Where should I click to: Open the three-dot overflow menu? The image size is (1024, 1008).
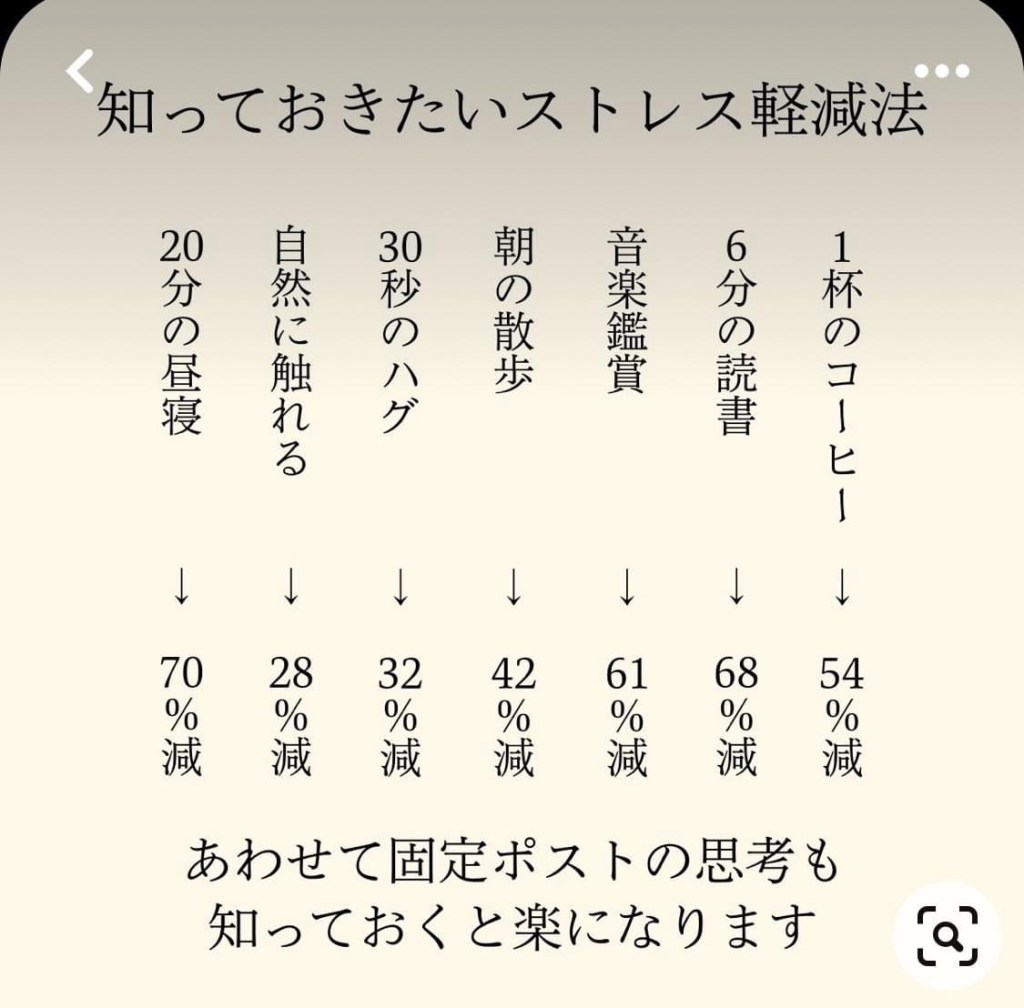pos(942,71)
